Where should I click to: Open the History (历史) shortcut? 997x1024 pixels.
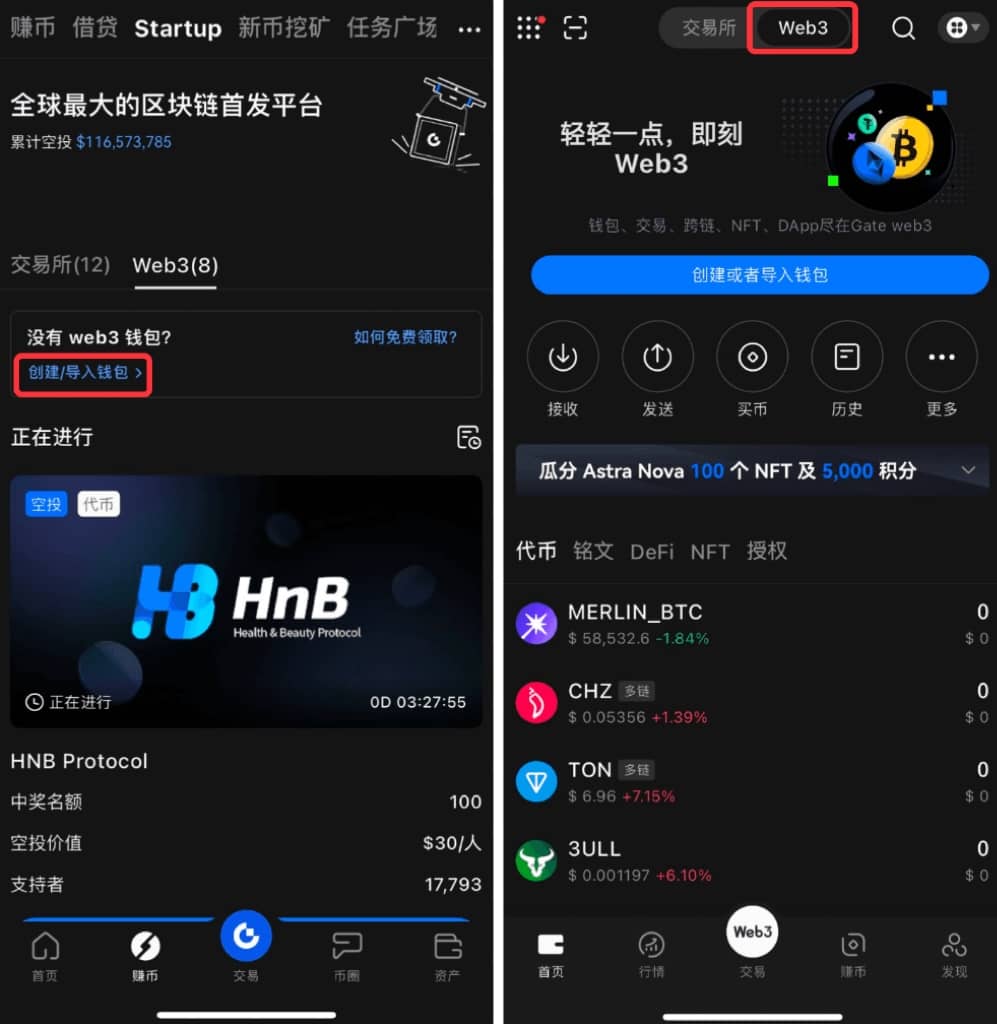click(x=846, y=357)
